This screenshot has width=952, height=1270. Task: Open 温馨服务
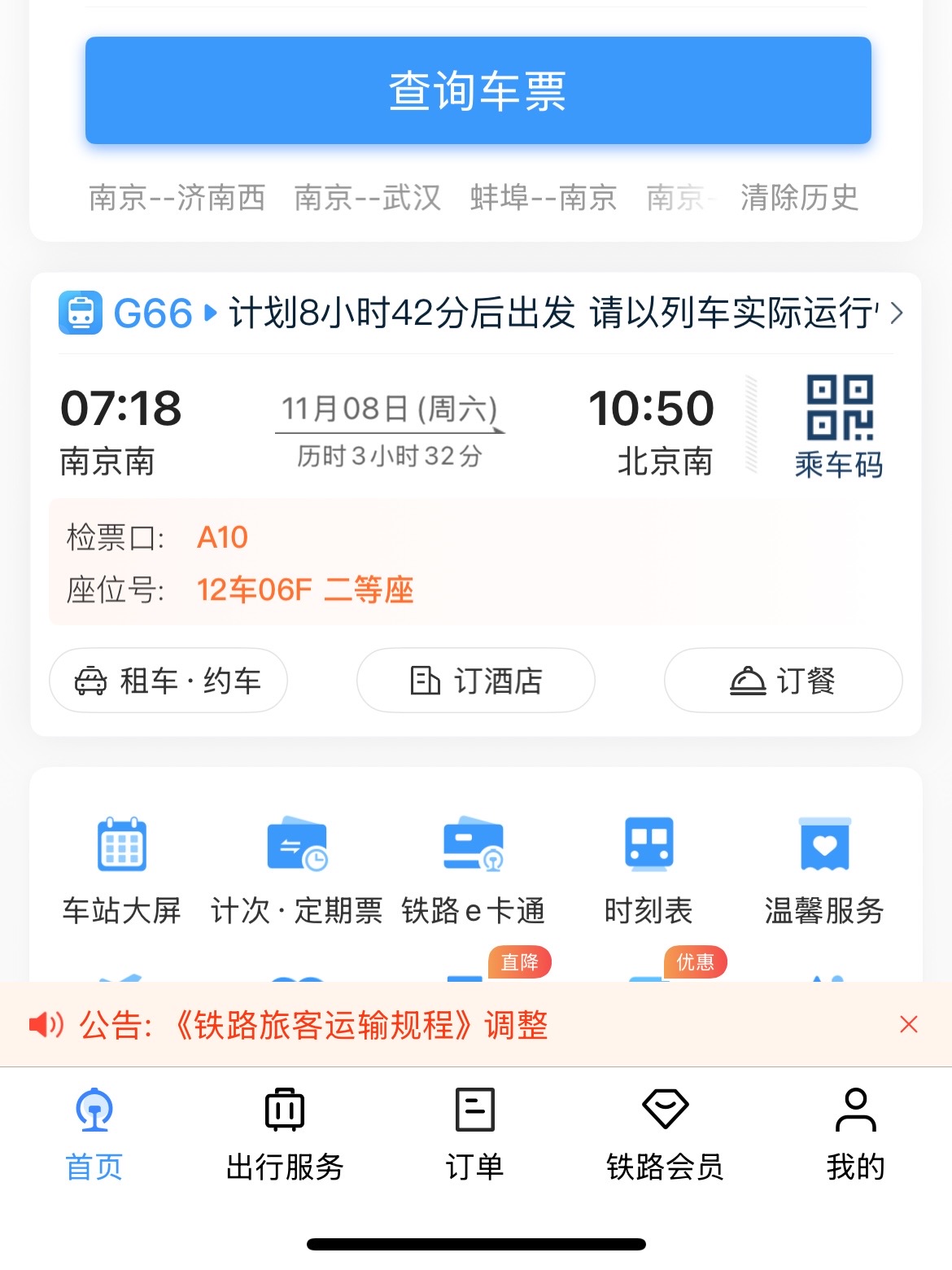pyautogui.click(x=824, y=871)
